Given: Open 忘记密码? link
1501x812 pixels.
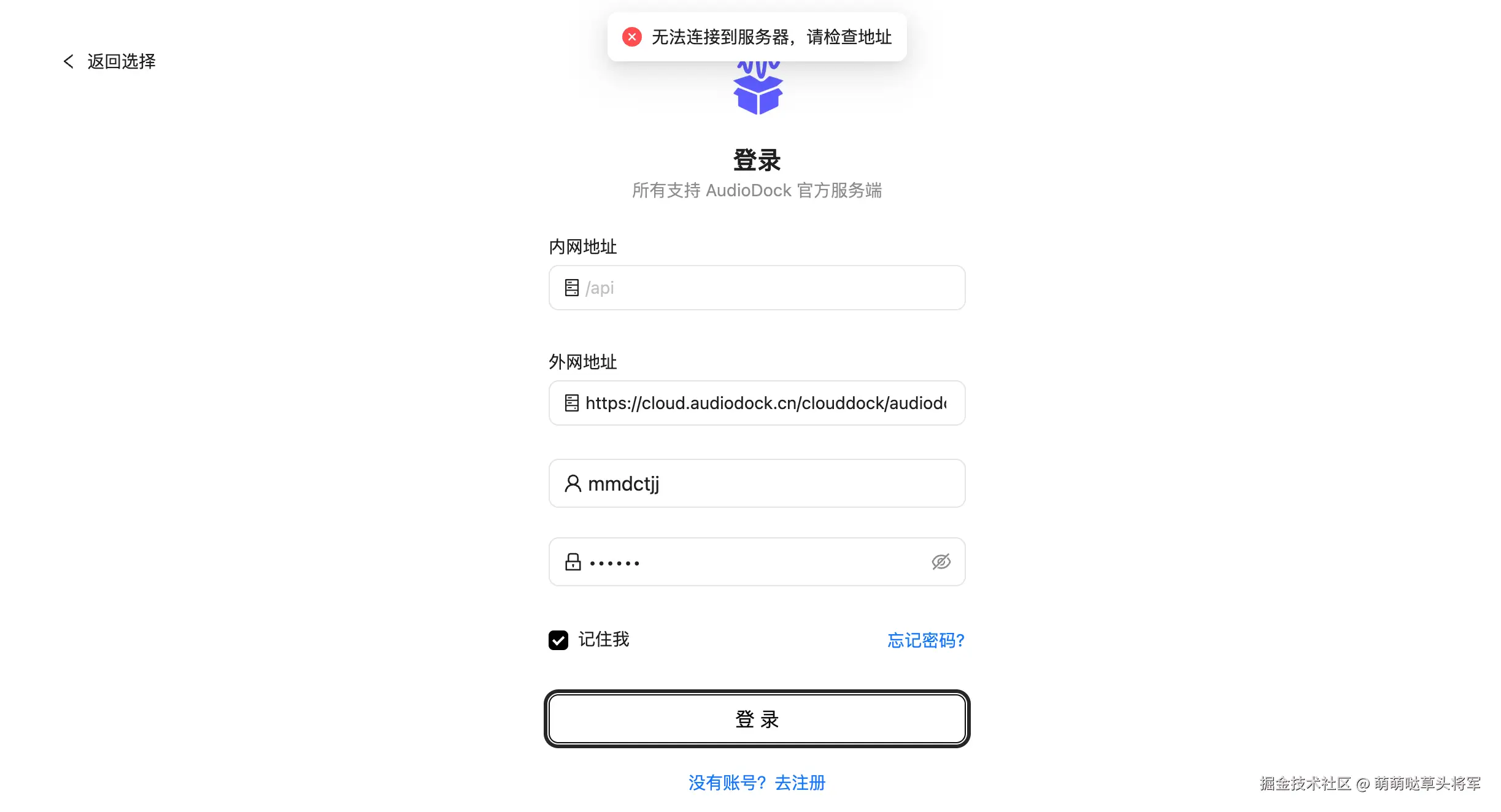Looking at the screenshot, I should point(925,640).
